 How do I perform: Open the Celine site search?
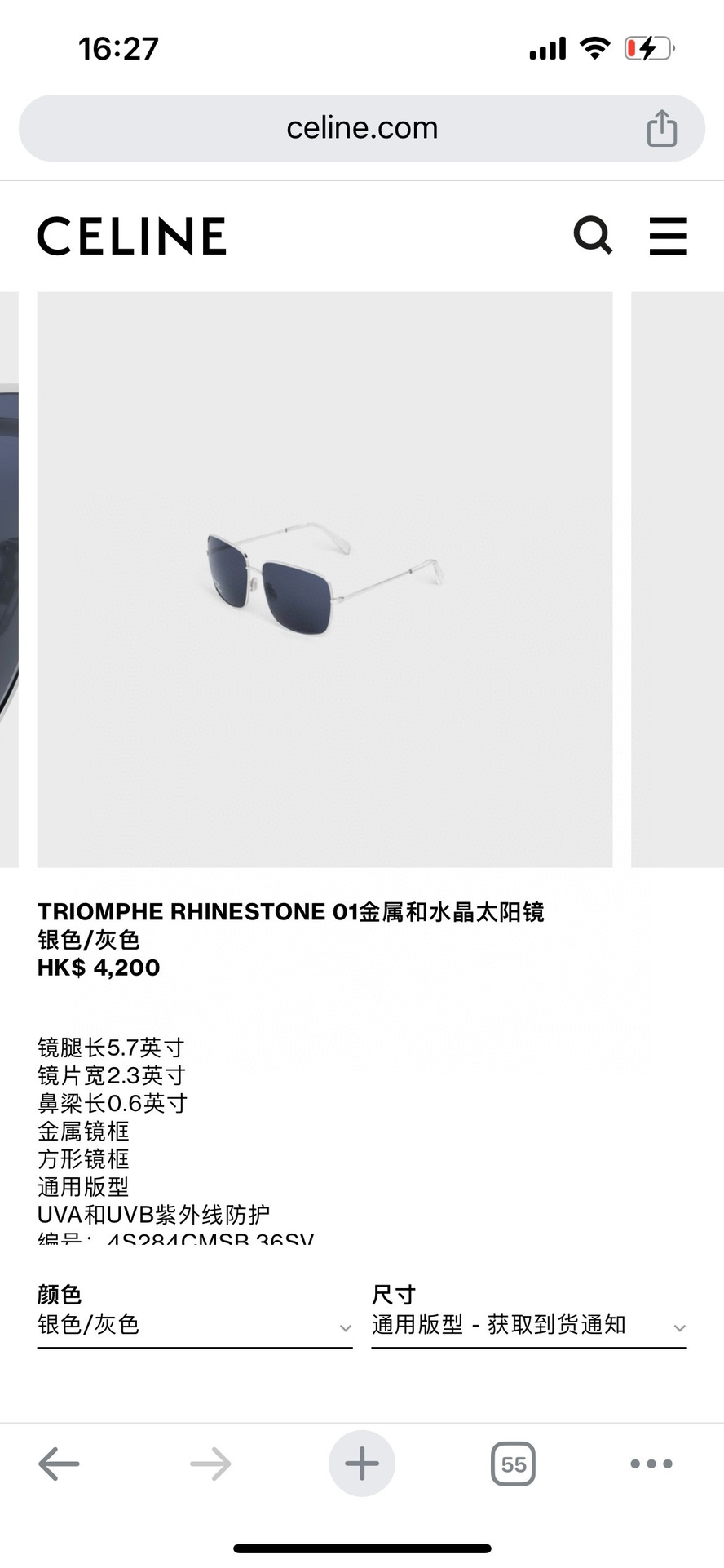593,236
